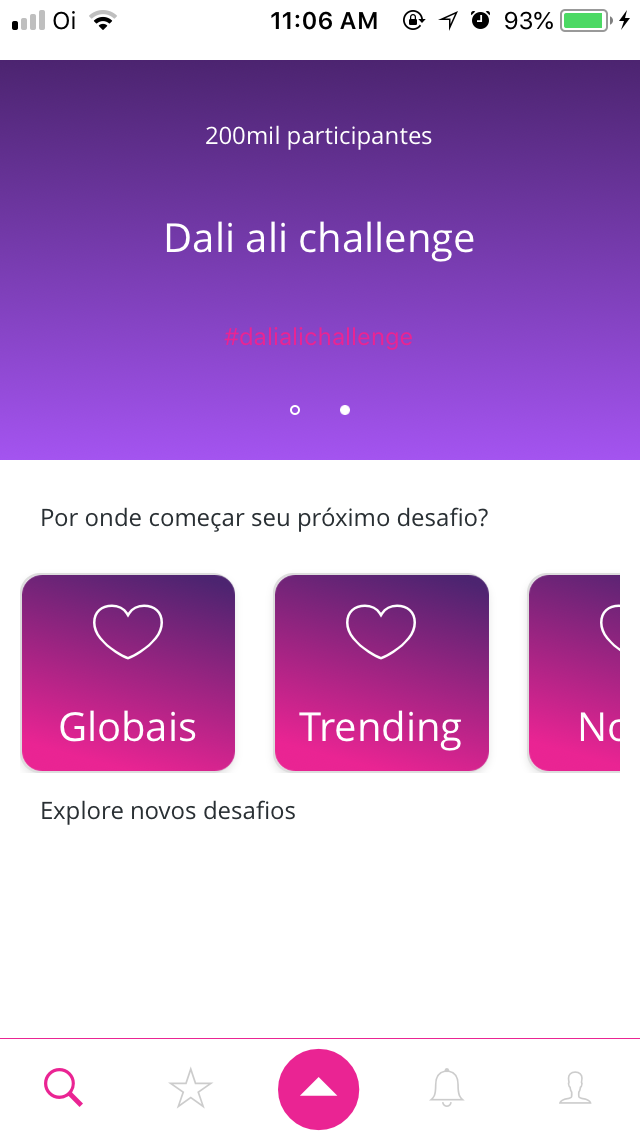Switch to the favorites star tab
640x1136 pixels.
click(191, 1087)
